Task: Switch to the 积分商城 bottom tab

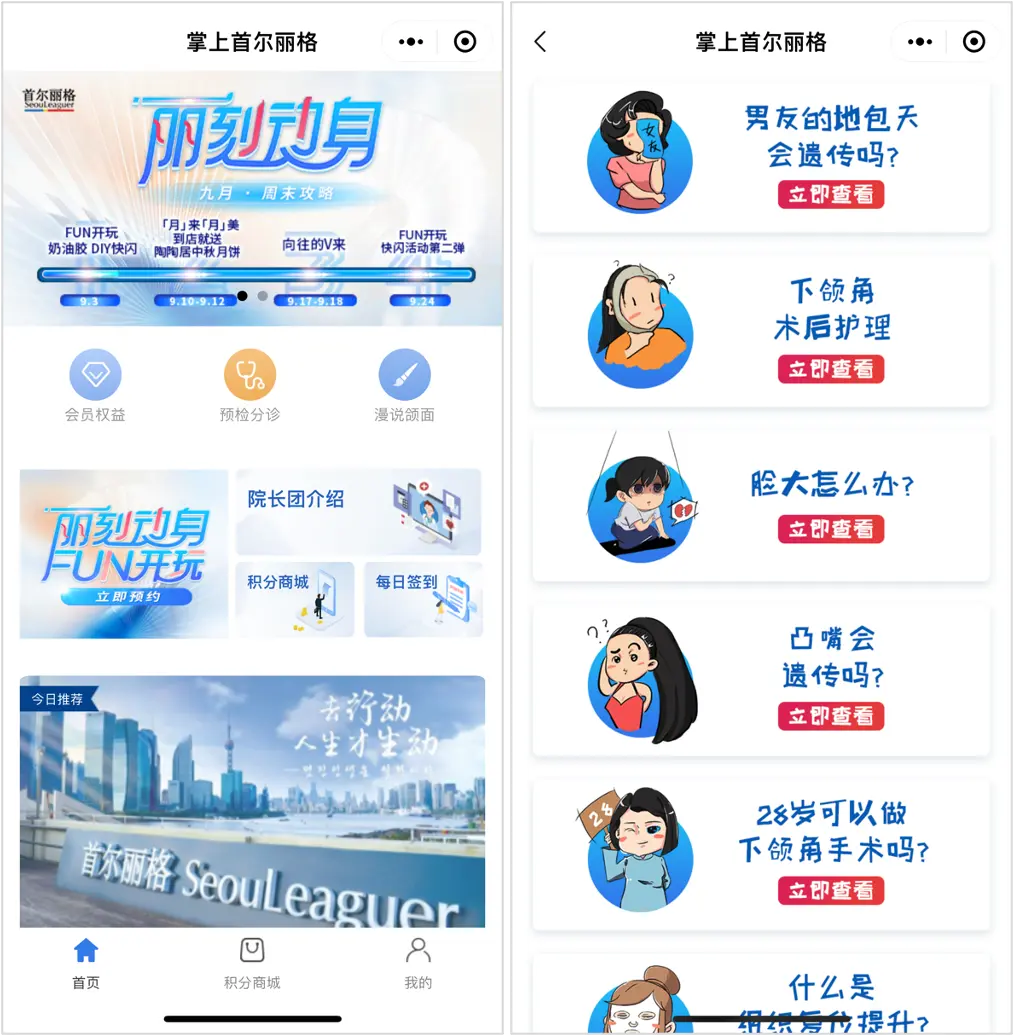Action: tap(252, 963)
